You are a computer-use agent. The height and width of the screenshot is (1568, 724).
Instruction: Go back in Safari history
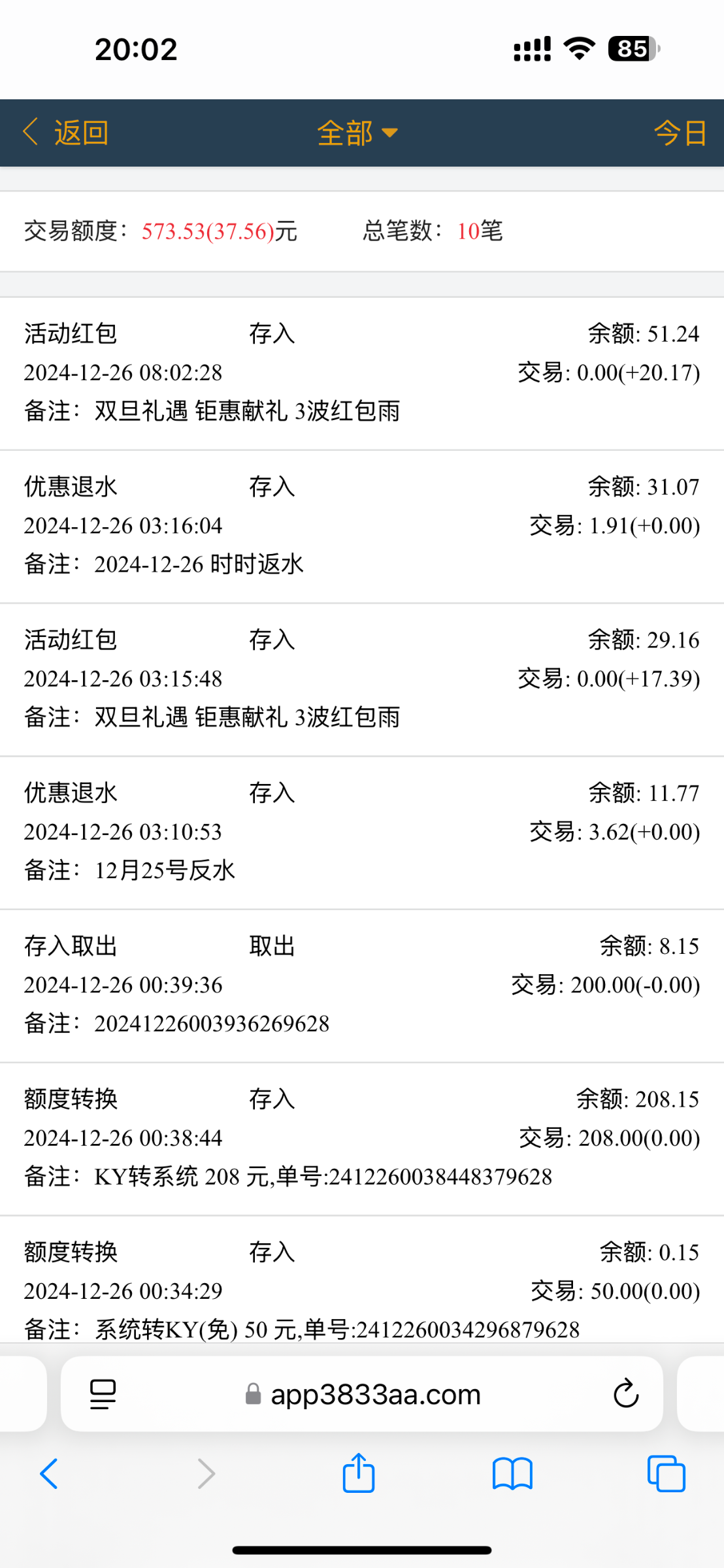click(x=50, y=1474)
